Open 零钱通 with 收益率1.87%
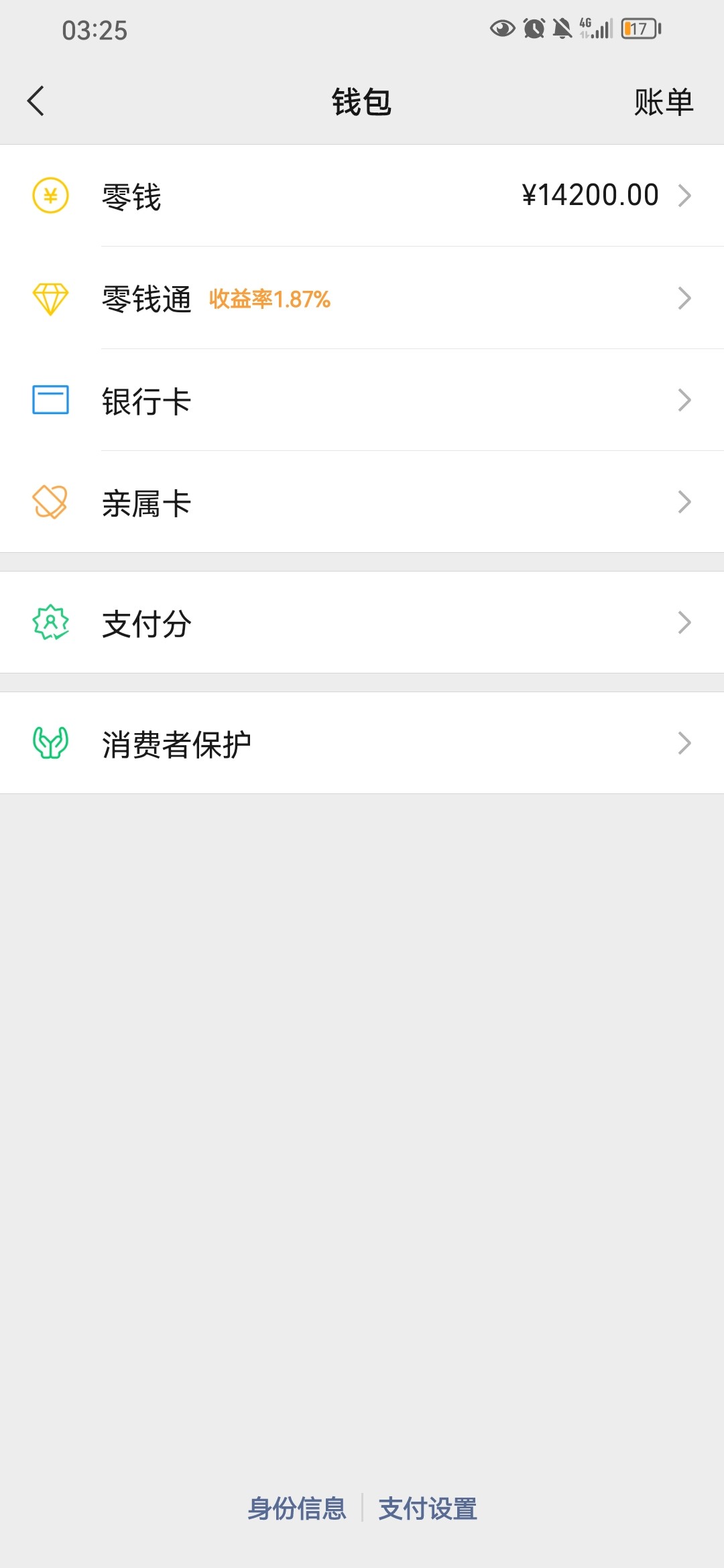Viewport: 724px width, 1568px height. coord(362,298)
